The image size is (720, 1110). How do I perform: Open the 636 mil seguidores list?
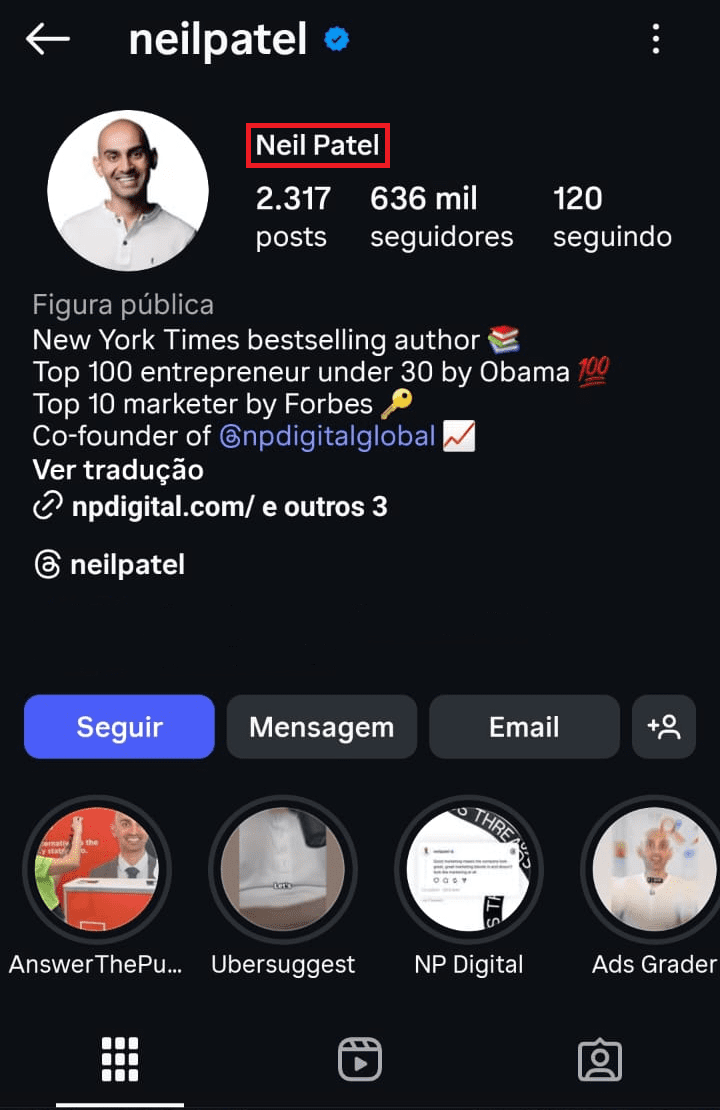[441, 217]
